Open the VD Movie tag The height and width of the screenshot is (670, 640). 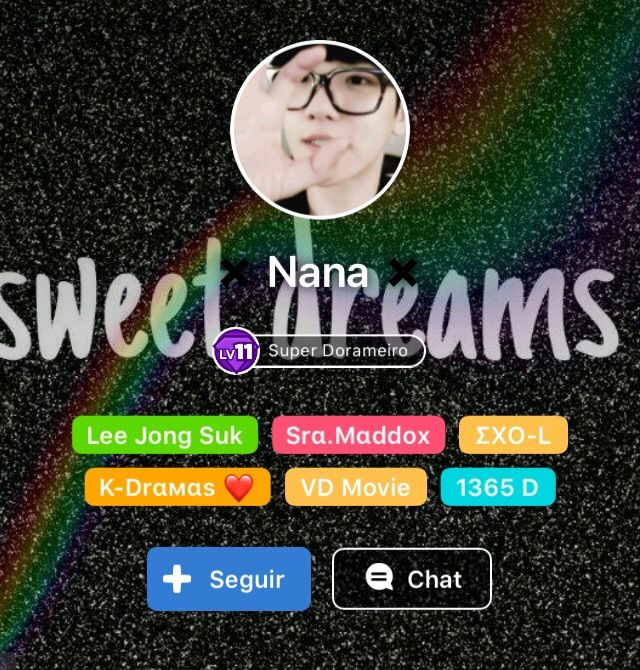[x=356, y=487]
